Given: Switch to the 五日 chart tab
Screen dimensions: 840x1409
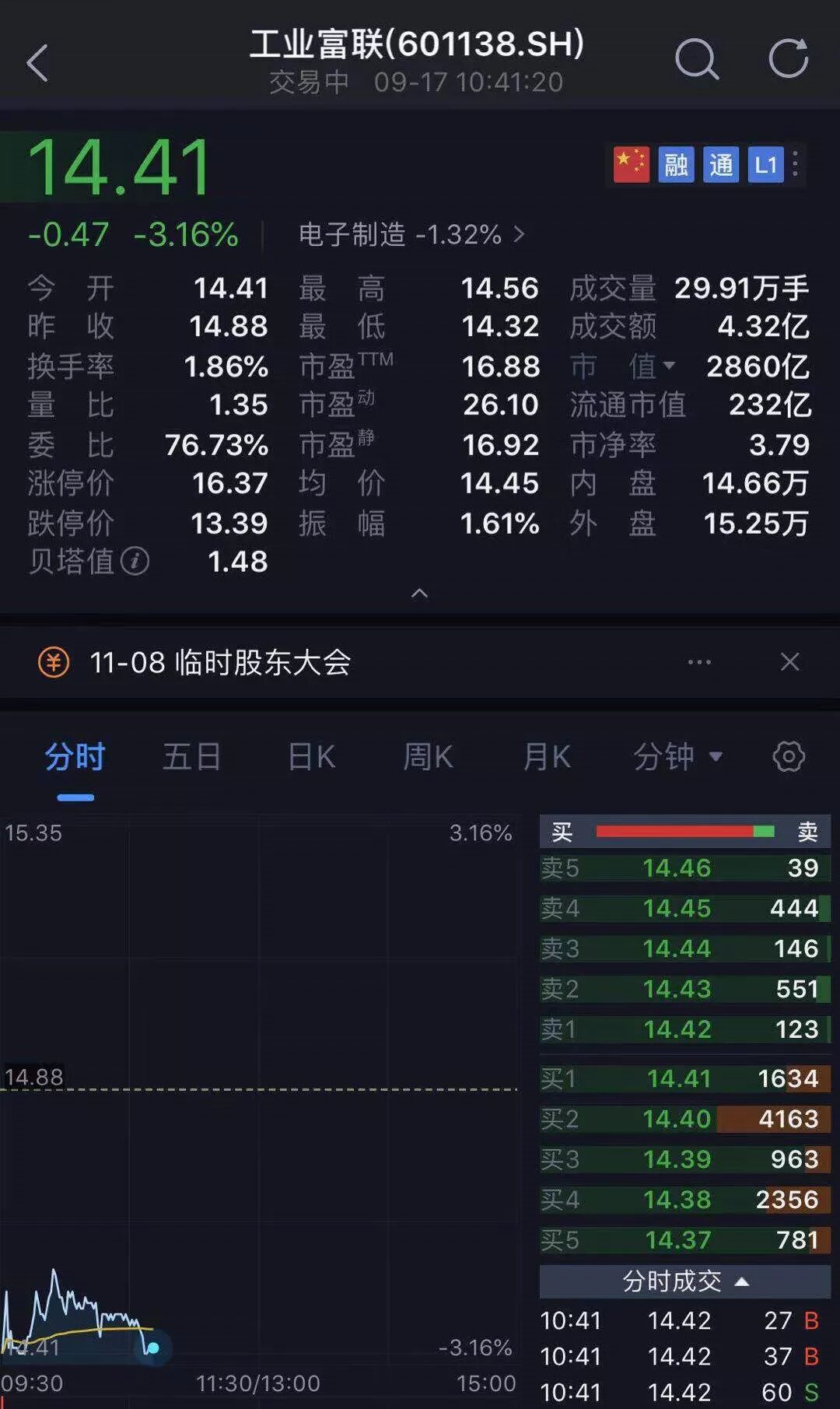Looking at the screenshot, I should (191, 756).
